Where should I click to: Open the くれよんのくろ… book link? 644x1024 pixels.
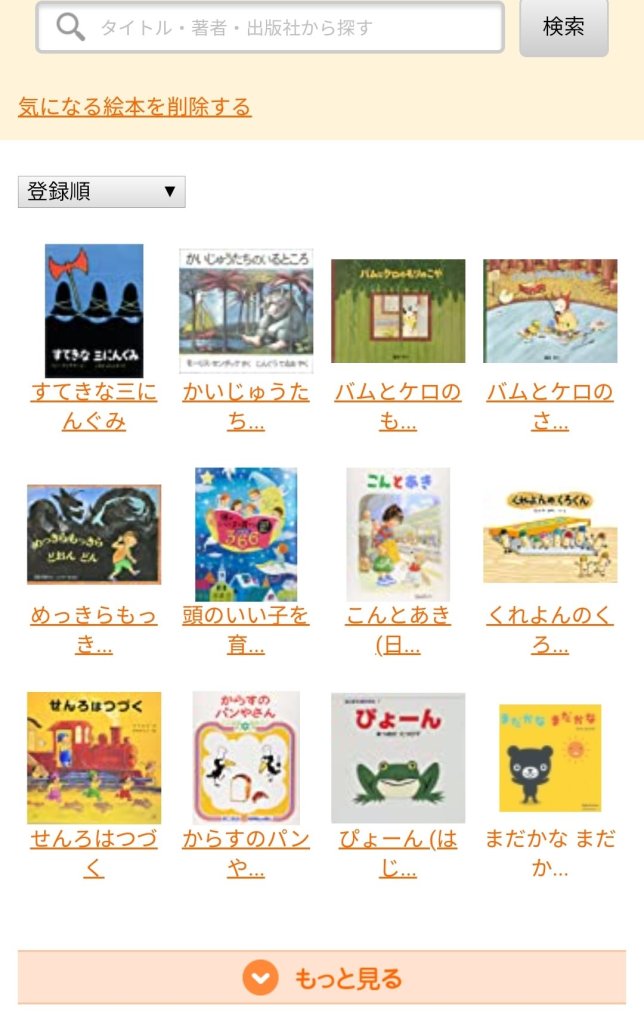coord(550,629)
